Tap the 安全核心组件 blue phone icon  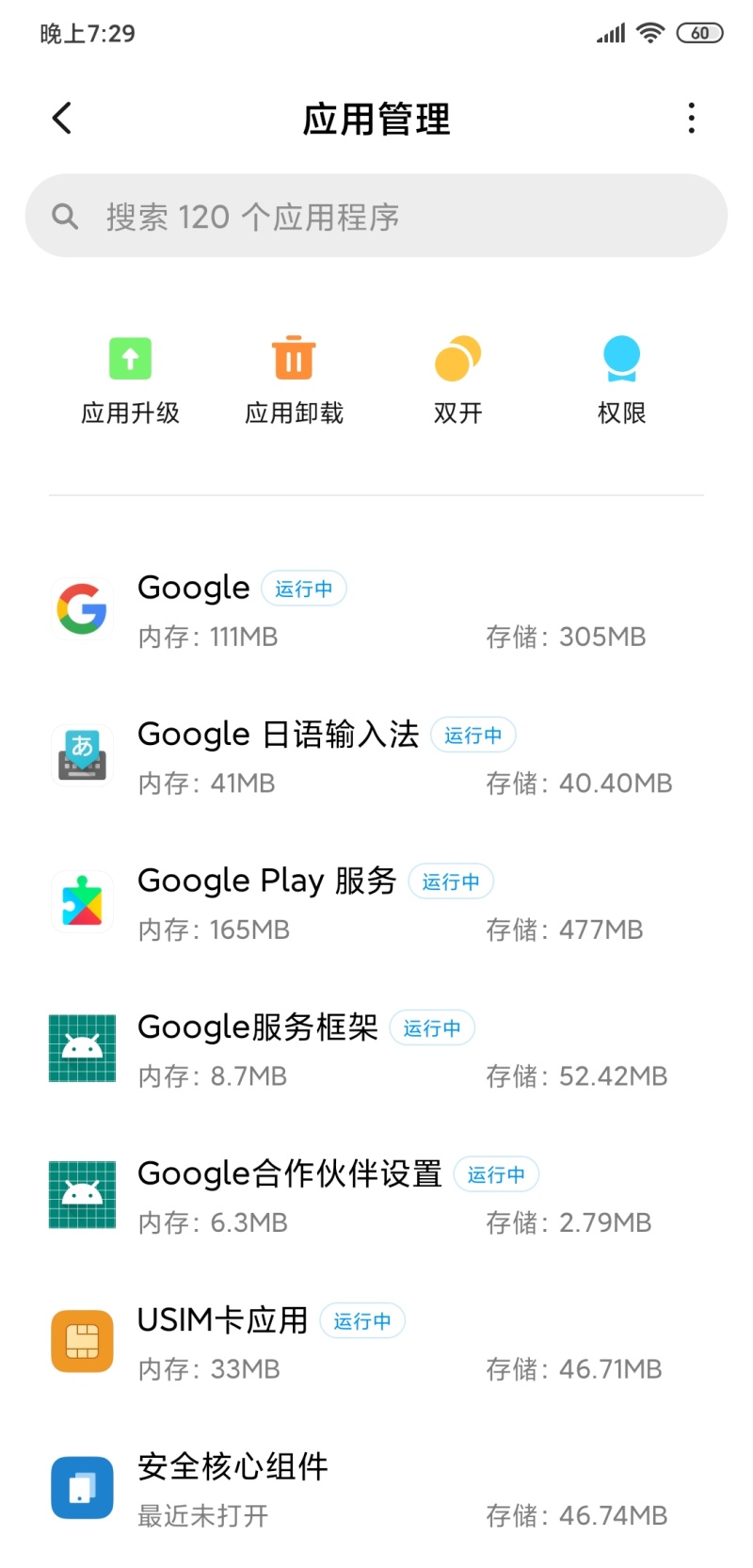coord(82,1487)
